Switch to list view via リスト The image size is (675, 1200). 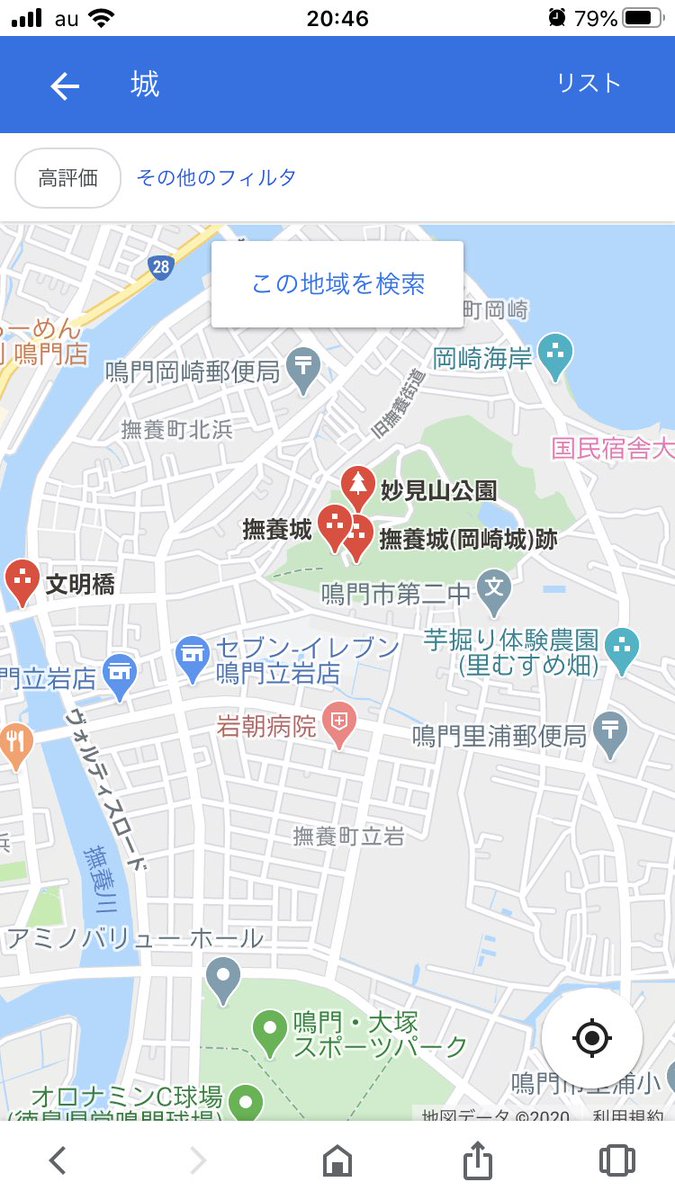tap(589, 84)
